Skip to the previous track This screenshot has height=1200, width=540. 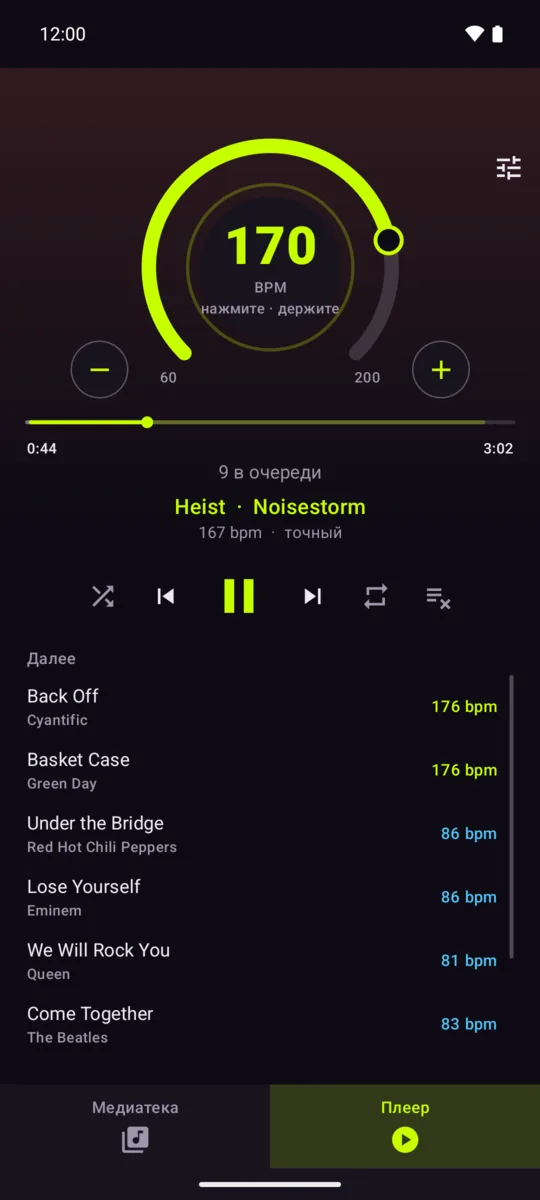[166, 597]
